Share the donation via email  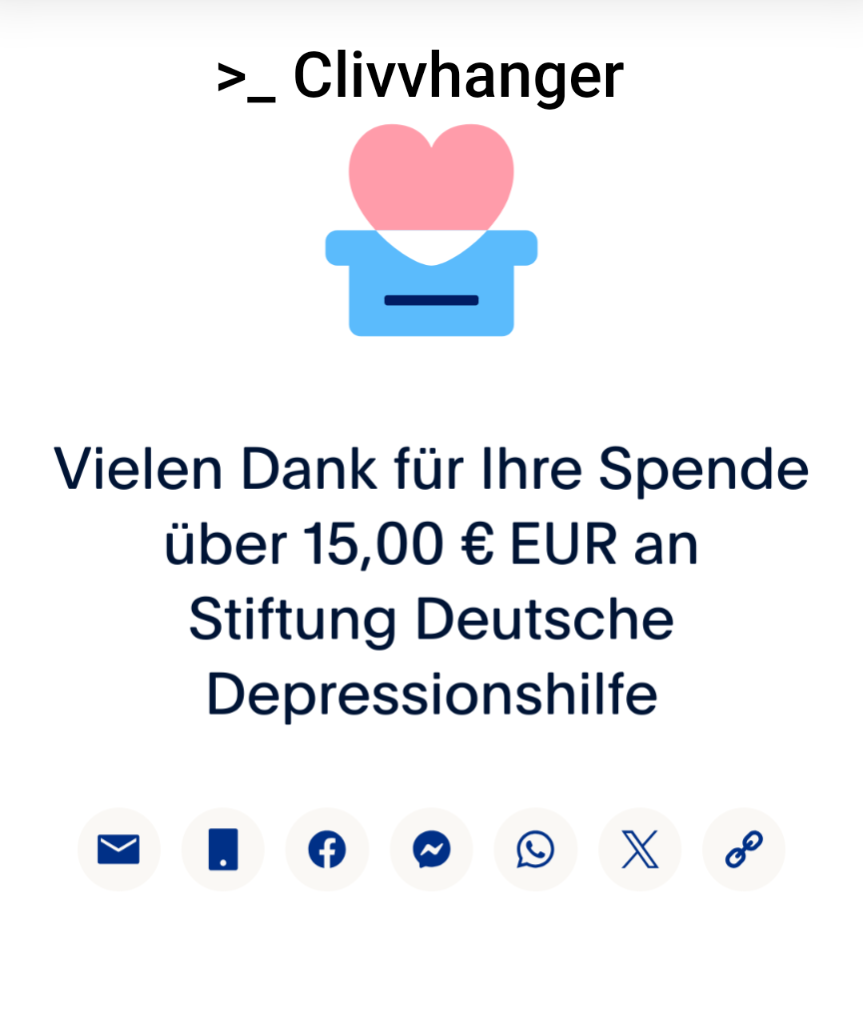(119, 850)
